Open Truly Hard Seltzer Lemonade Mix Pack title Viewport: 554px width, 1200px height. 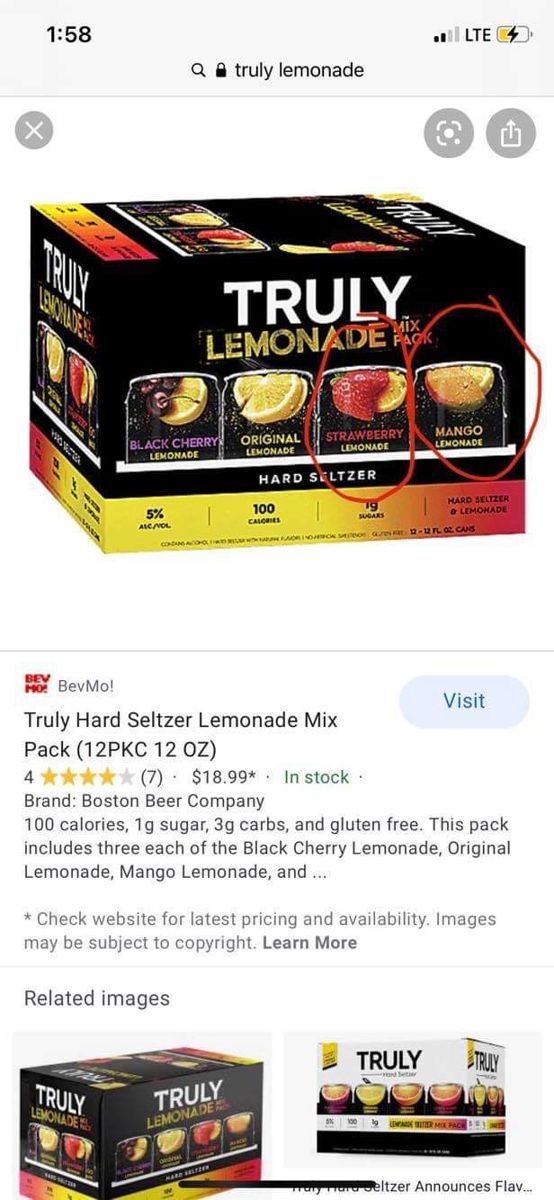click(181, 734)
